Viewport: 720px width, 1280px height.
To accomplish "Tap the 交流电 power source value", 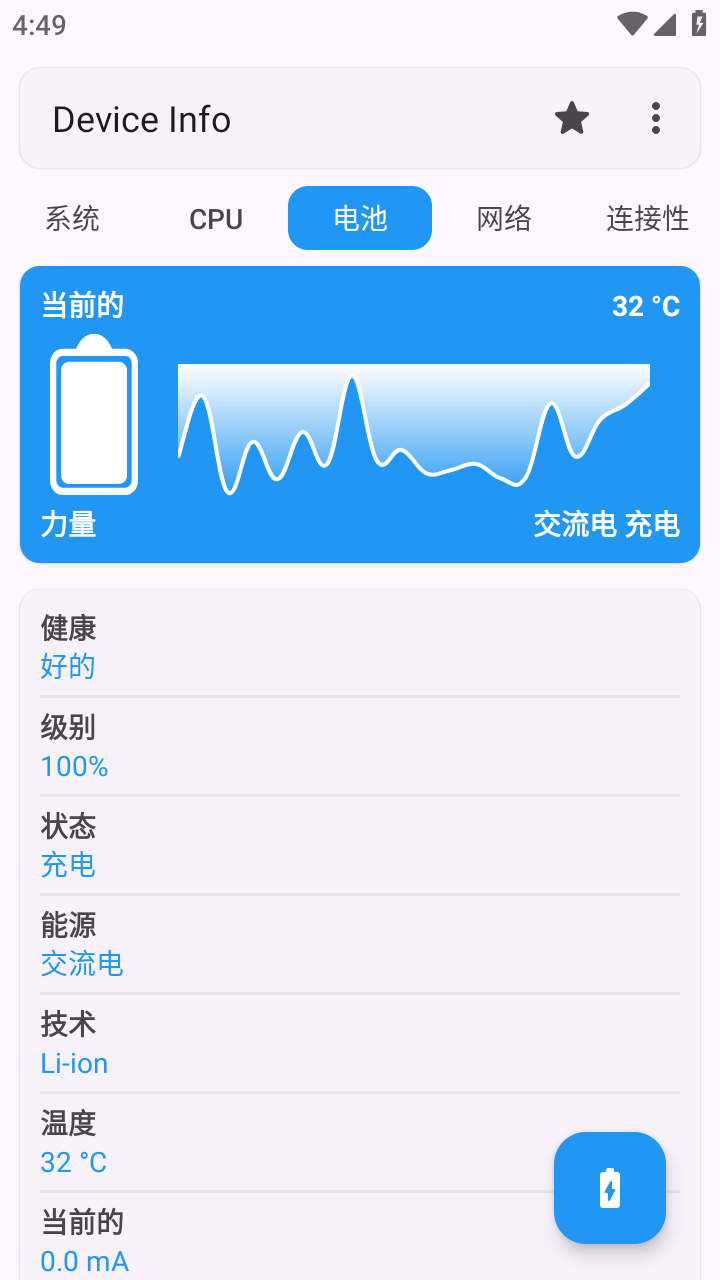I will 82,964.
